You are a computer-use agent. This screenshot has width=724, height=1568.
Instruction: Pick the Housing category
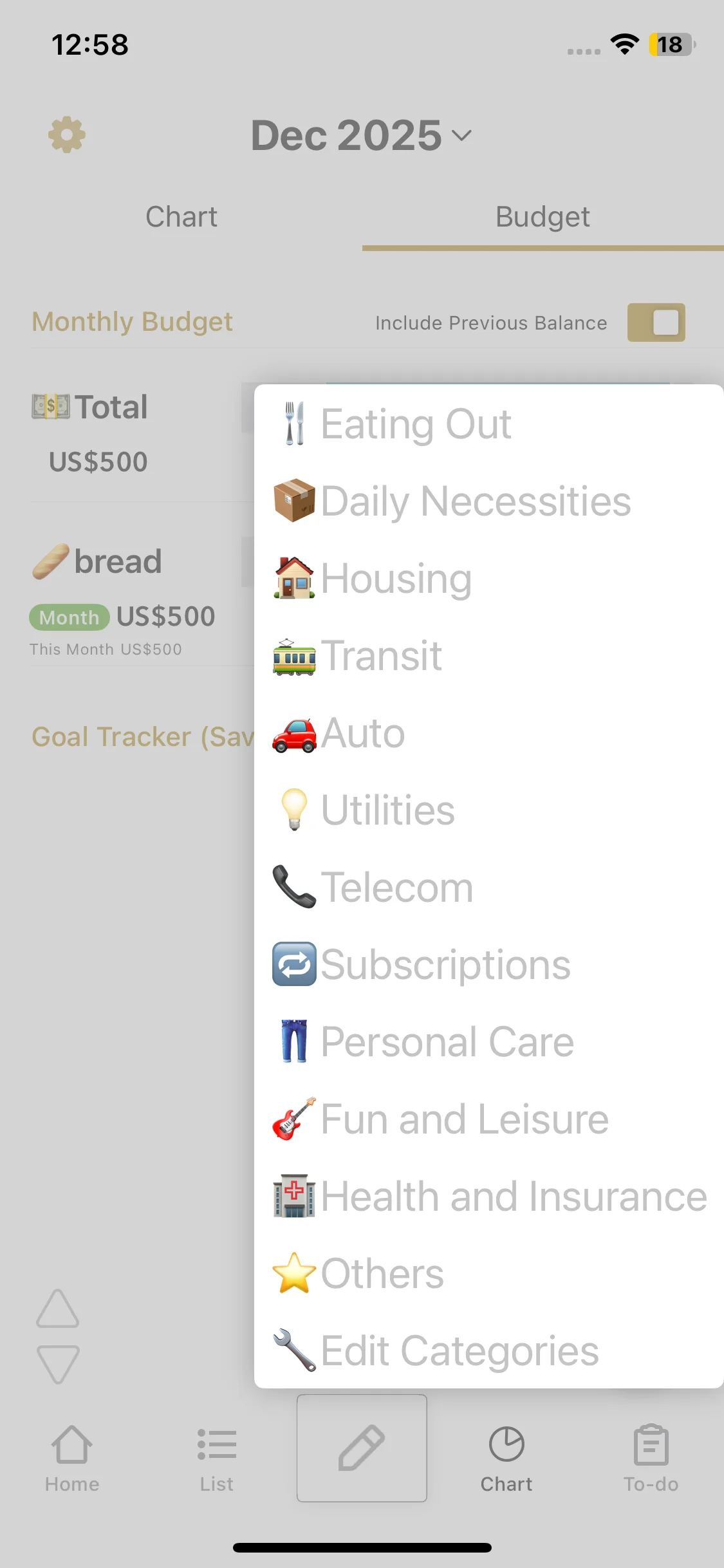point(396,579)
